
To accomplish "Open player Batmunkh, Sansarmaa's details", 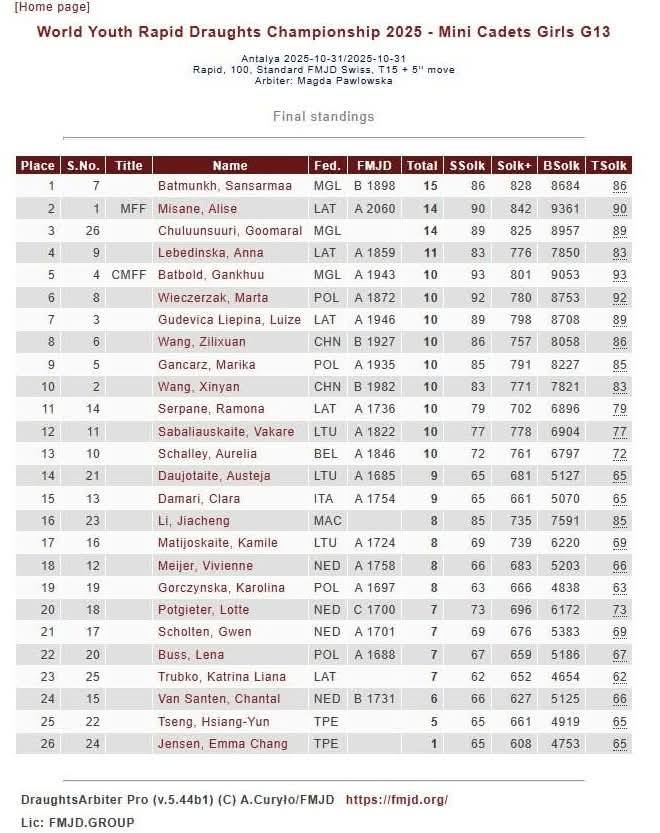I will (208, 186).
